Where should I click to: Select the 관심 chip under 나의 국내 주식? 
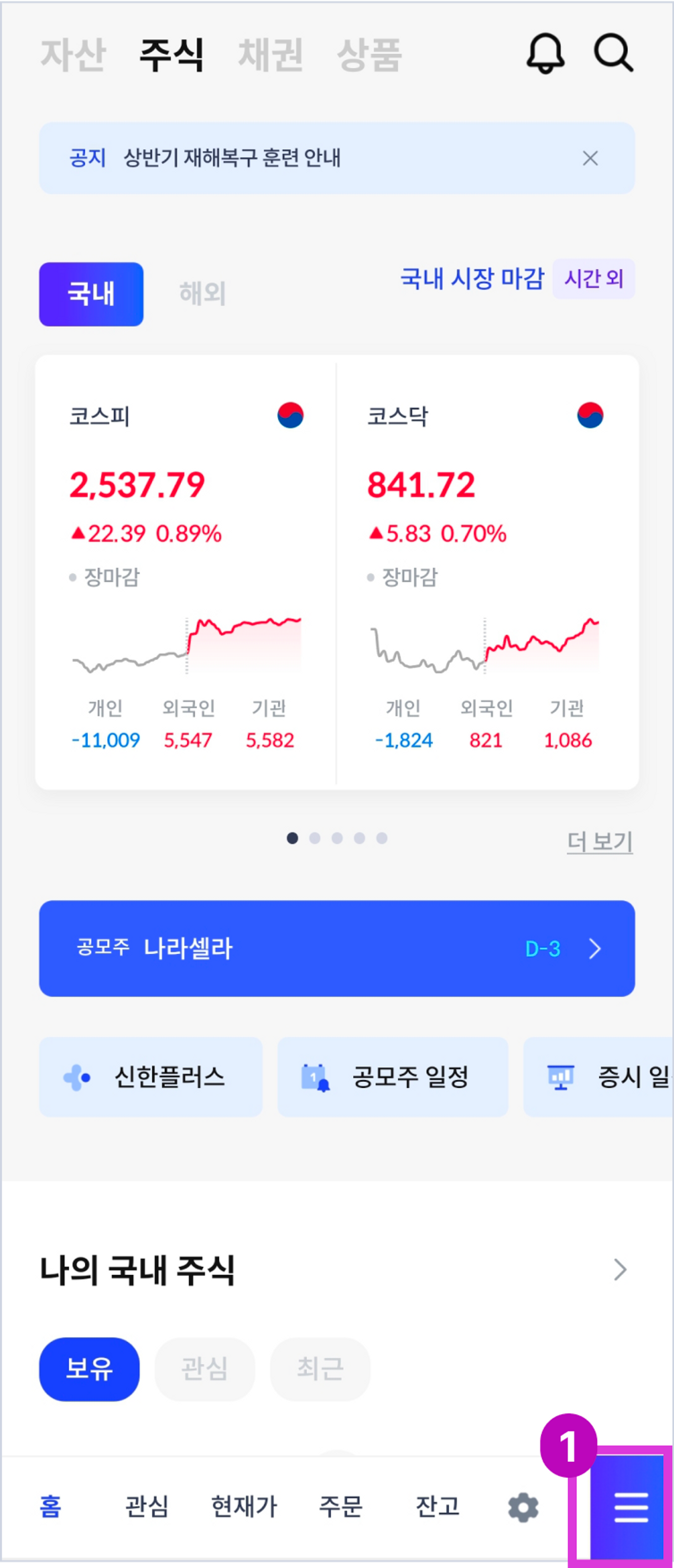[205, 1369]
